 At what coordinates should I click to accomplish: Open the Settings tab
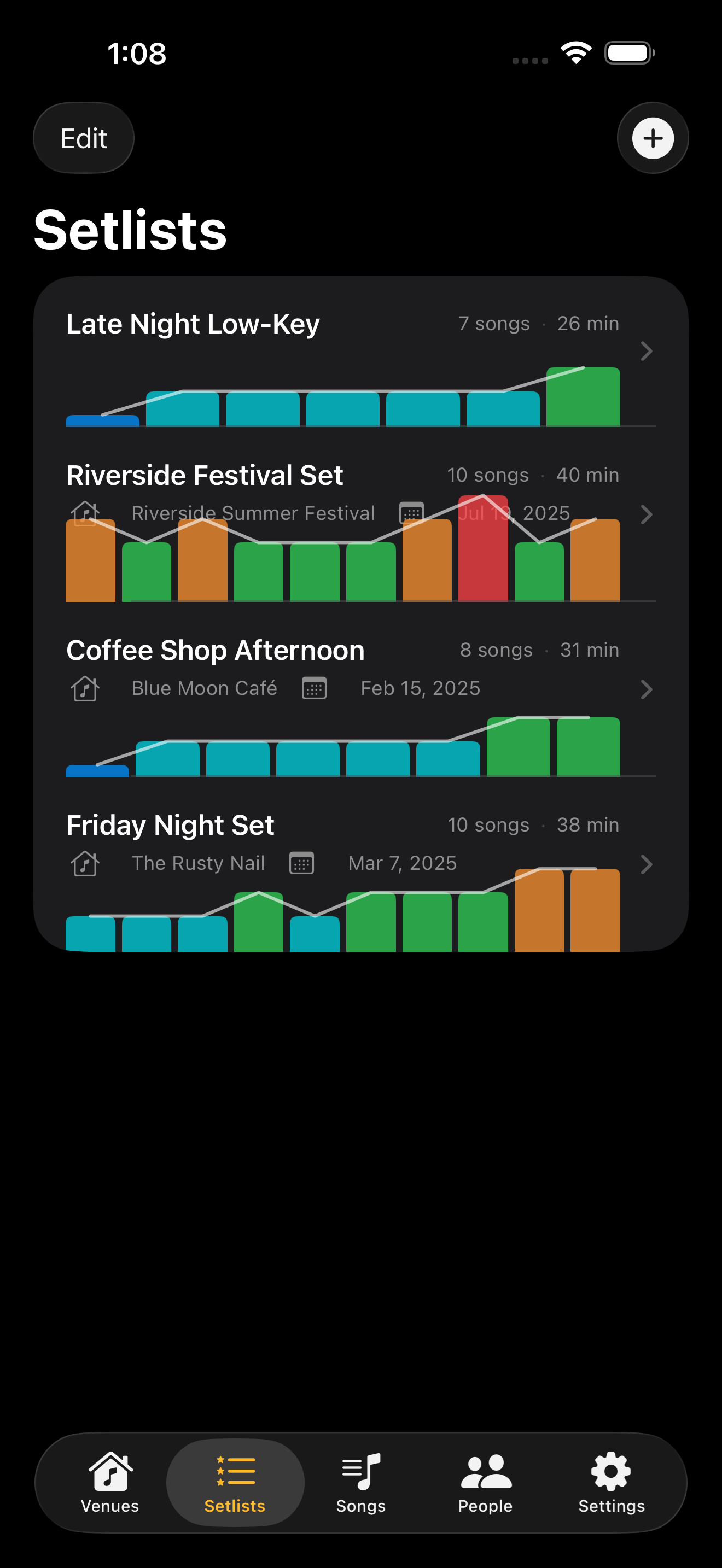point(611,1482)
